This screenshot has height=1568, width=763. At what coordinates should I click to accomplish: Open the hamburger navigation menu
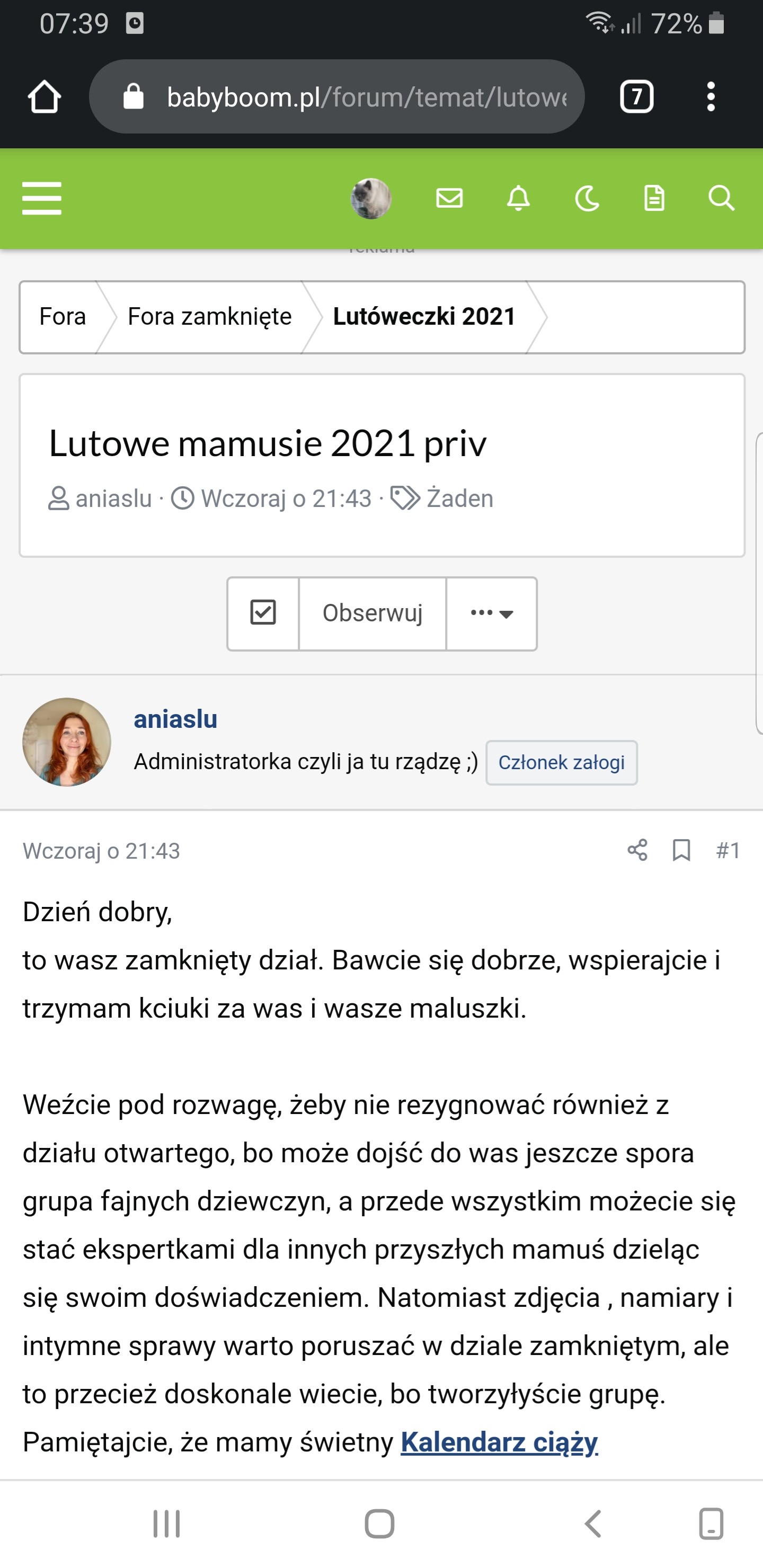point(41,199)
